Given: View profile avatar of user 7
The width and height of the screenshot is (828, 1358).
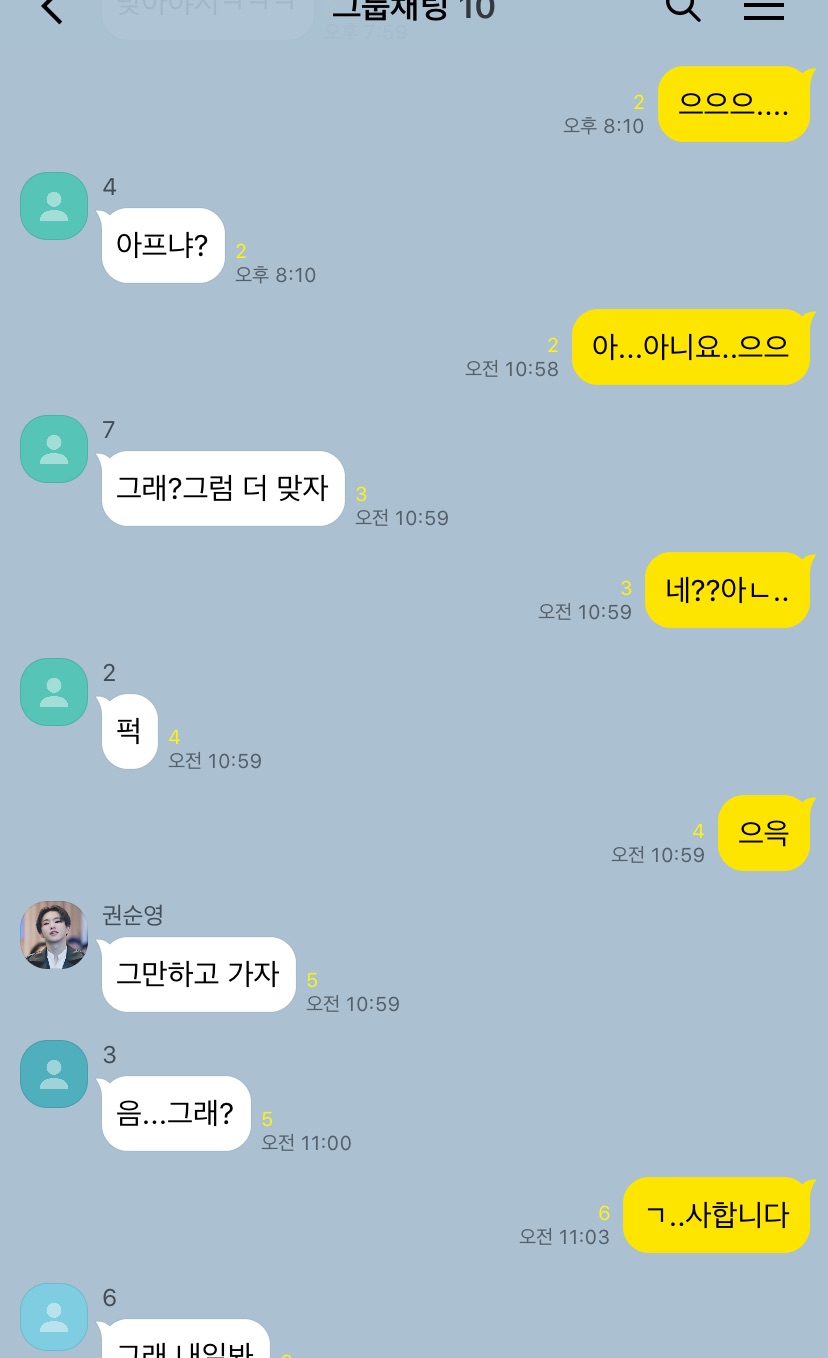Looking at the screenshot, I should click(x=54, y=449).
